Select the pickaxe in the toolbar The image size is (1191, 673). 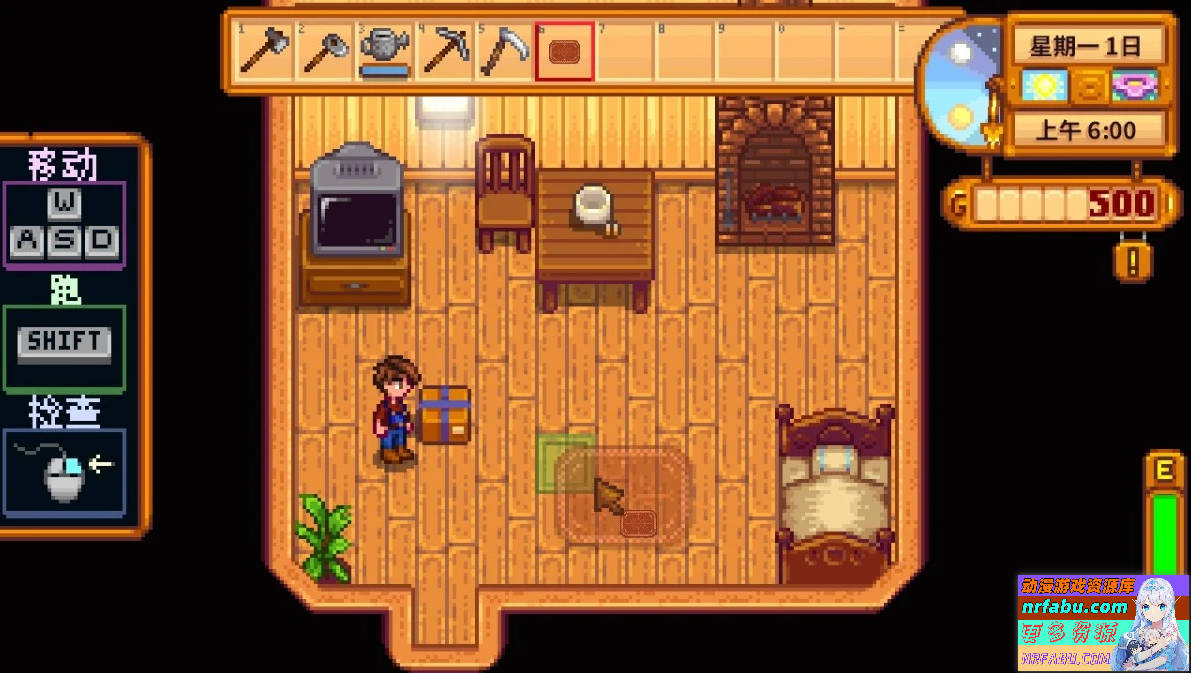point(445,51)
